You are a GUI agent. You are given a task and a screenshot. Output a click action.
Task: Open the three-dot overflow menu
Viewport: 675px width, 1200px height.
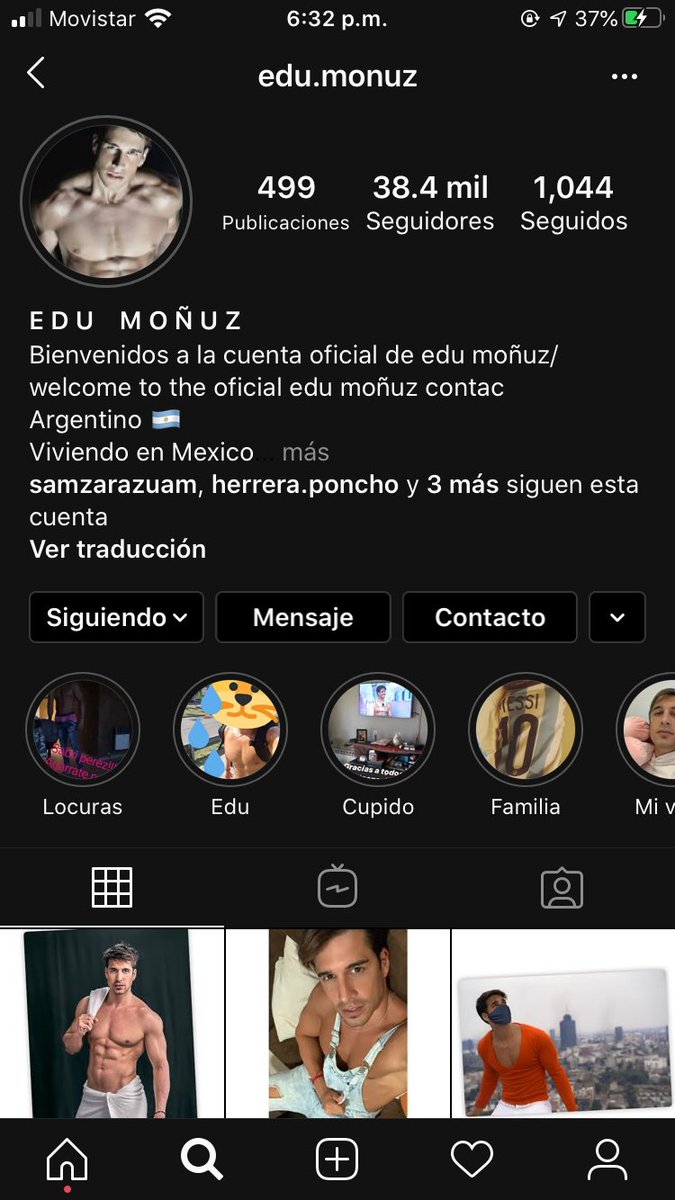(624, 76)
